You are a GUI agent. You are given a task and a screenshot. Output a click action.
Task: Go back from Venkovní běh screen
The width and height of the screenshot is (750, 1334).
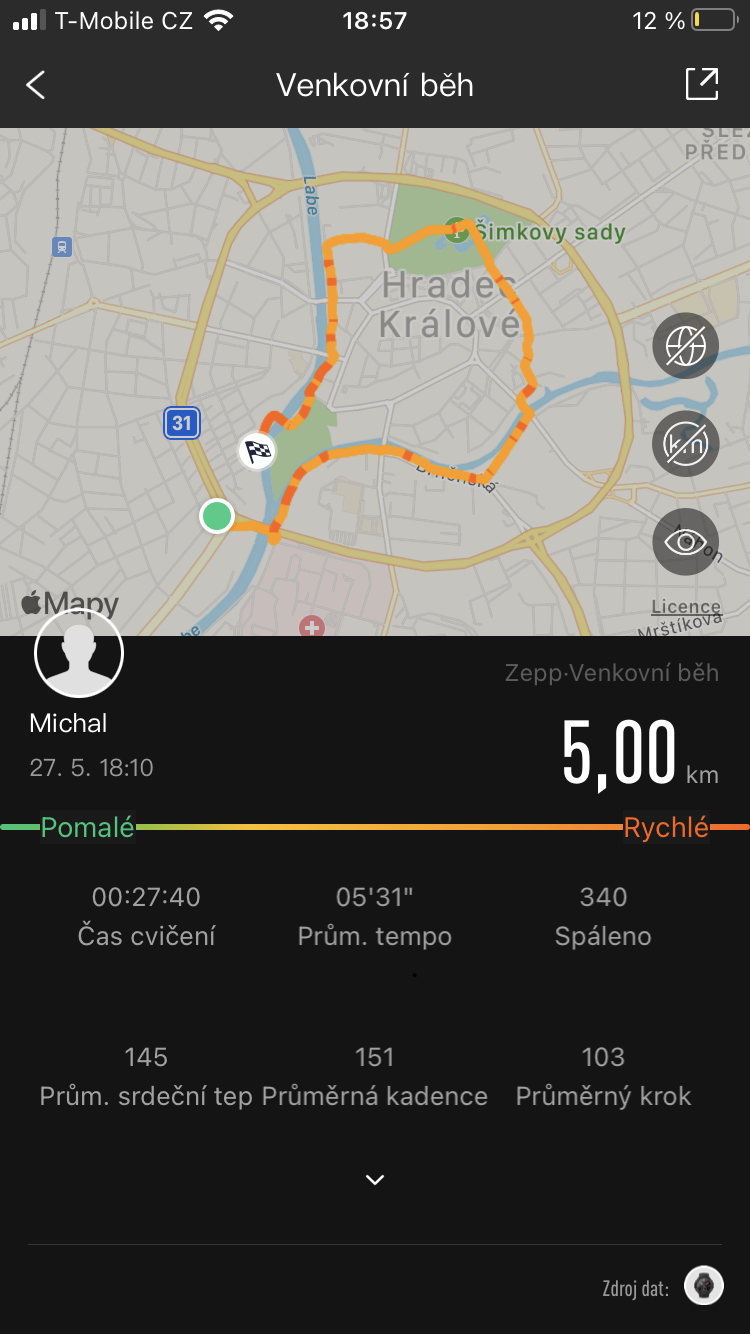coord(36,85)
